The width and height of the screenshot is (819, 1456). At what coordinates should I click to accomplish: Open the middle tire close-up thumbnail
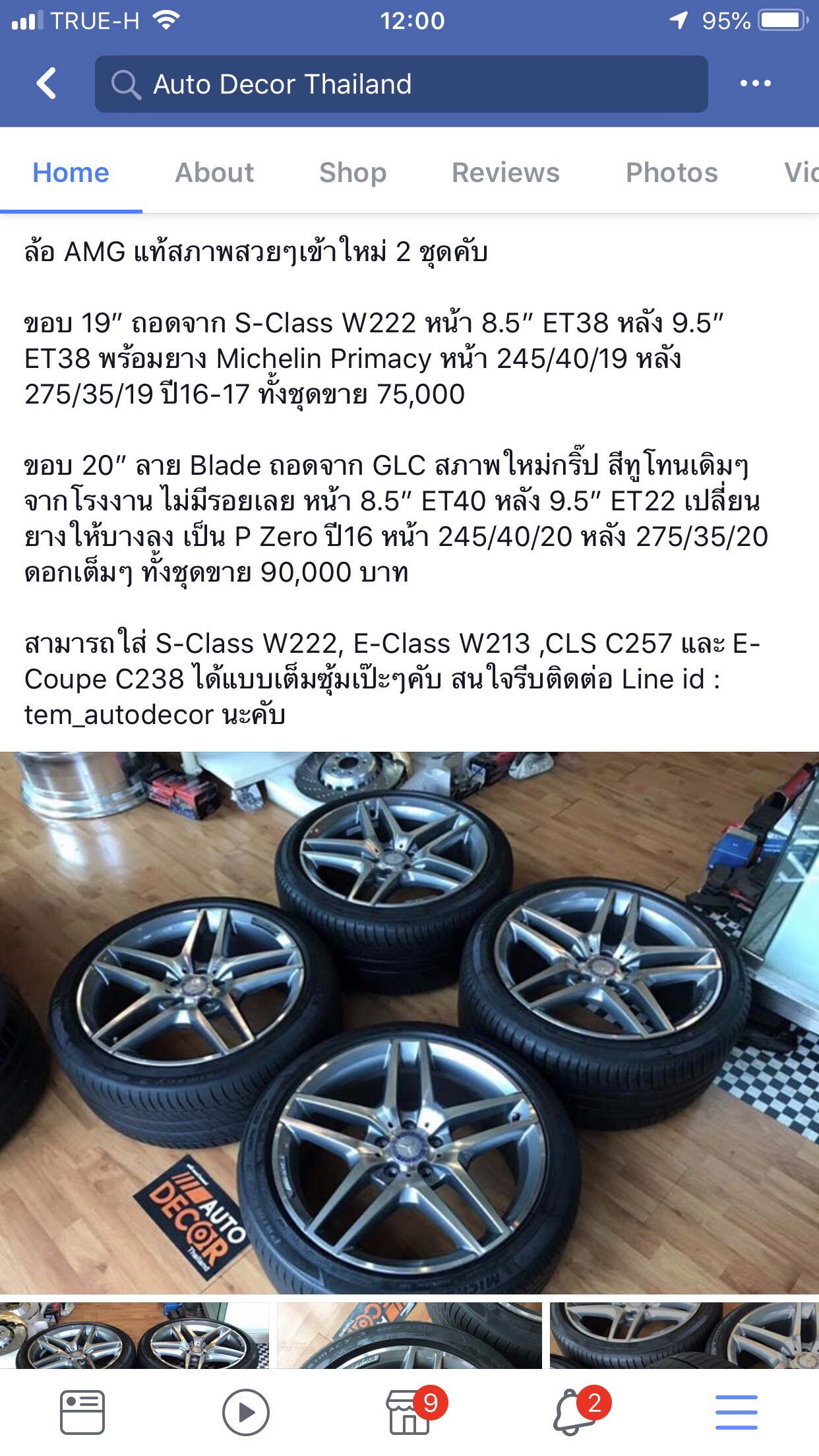pos(409,1335)
